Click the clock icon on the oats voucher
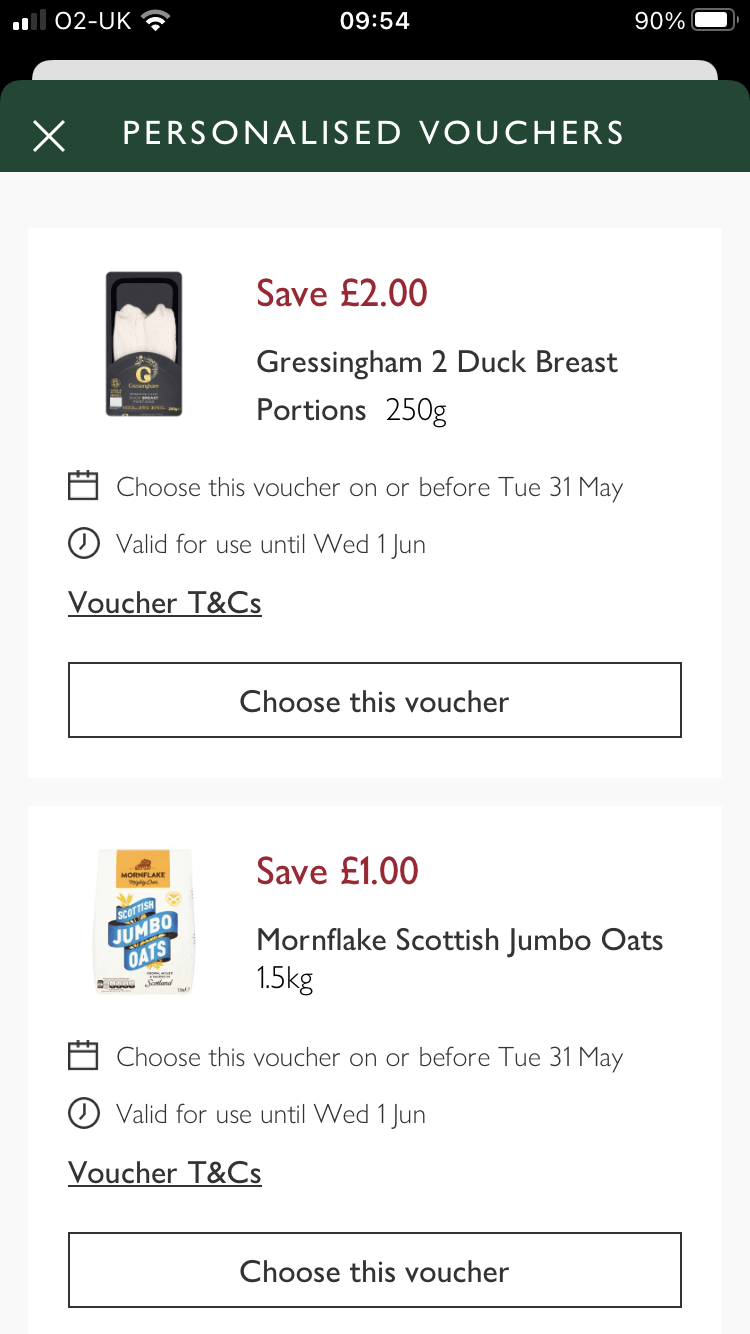The width and height of the screenshot is (750, 1334). 83,1113
